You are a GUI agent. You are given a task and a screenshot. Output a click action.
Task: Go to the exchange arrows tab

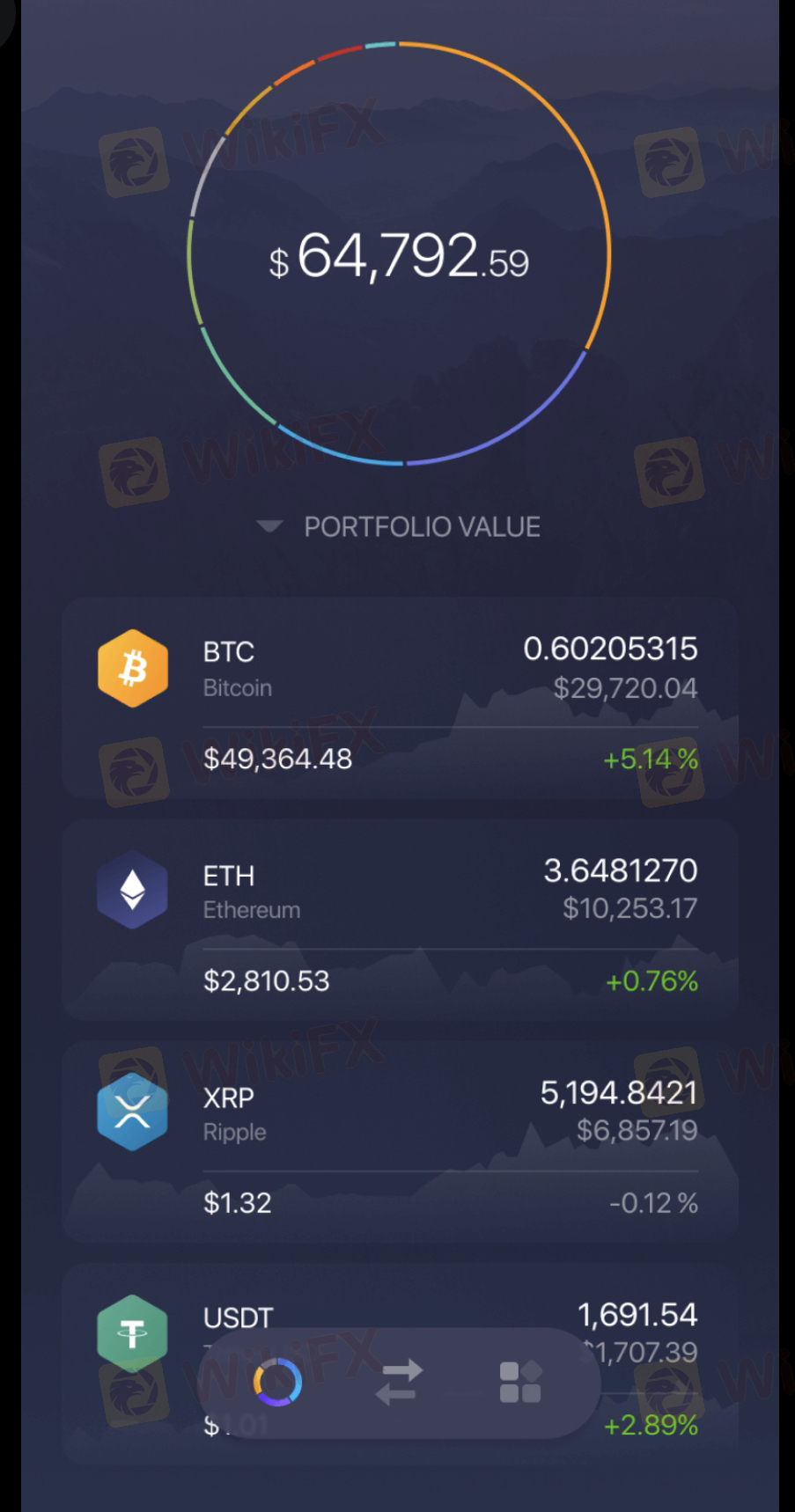pyautogui.click(x=399, y=1383)
